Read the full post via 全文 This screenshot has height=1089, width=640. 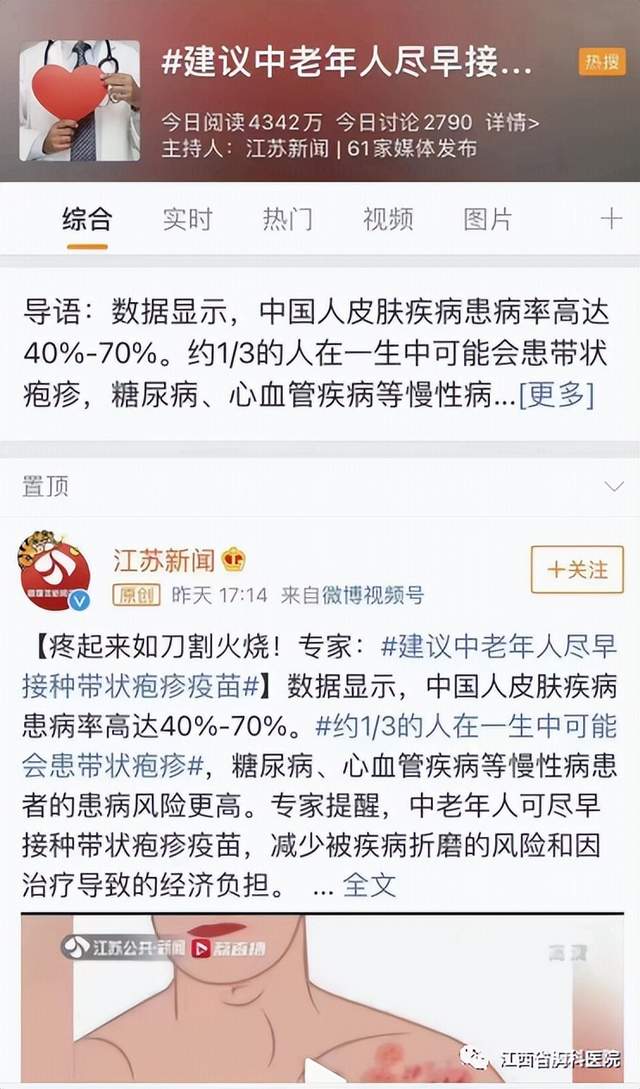coord(370,884)
